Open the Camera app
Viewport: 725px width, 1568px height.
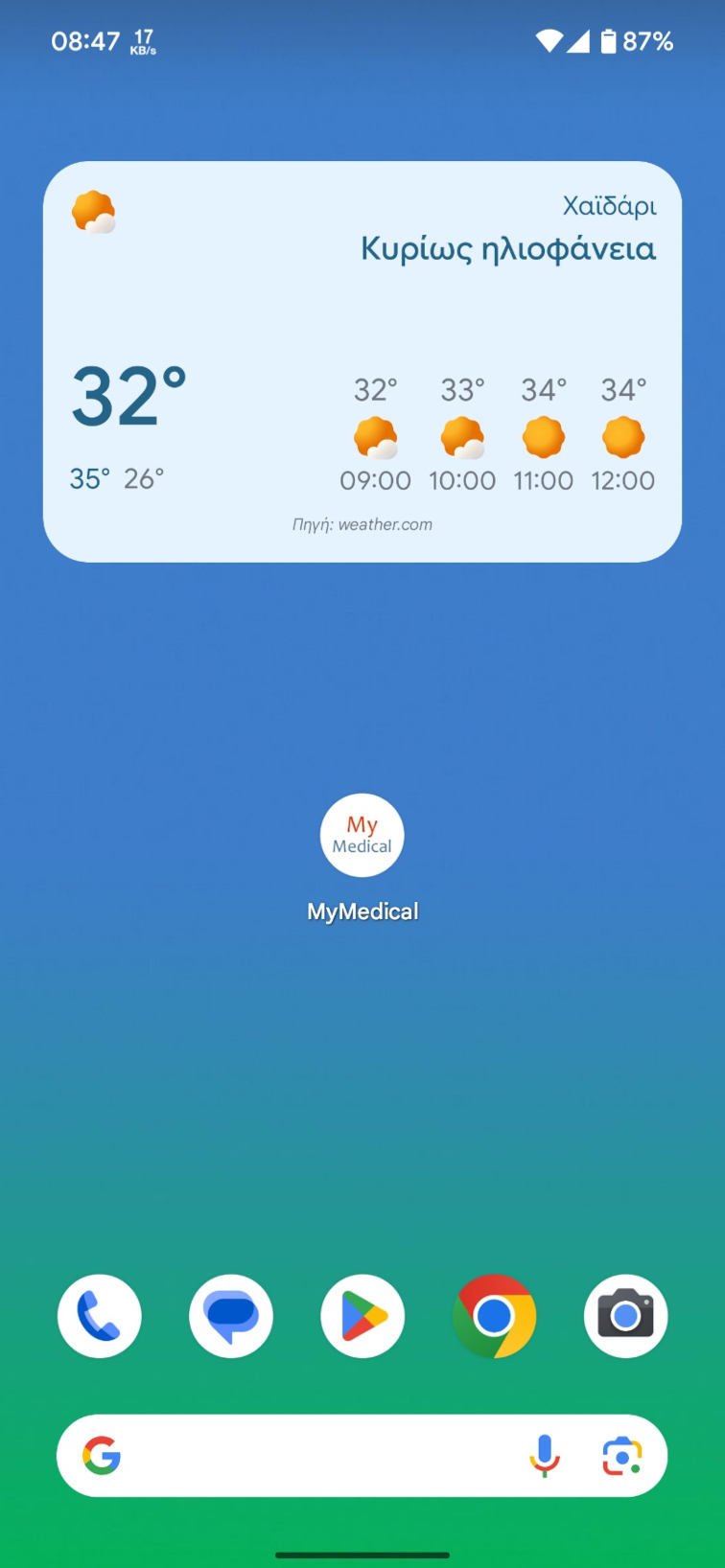coord(625,1316)
